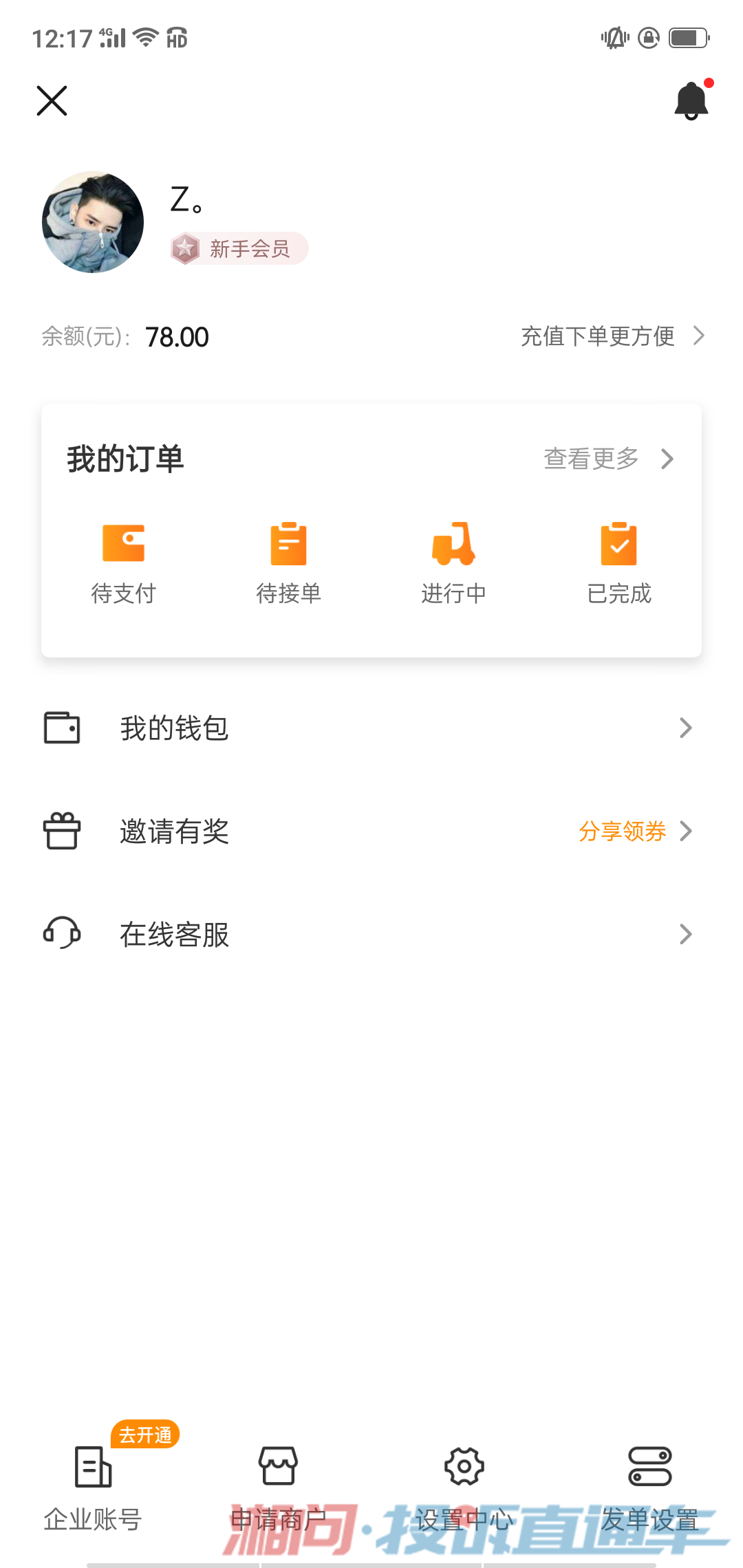Tap the 邀请有奖 gift icon
Screen dimensions: 743x1568
pos(61,831)
